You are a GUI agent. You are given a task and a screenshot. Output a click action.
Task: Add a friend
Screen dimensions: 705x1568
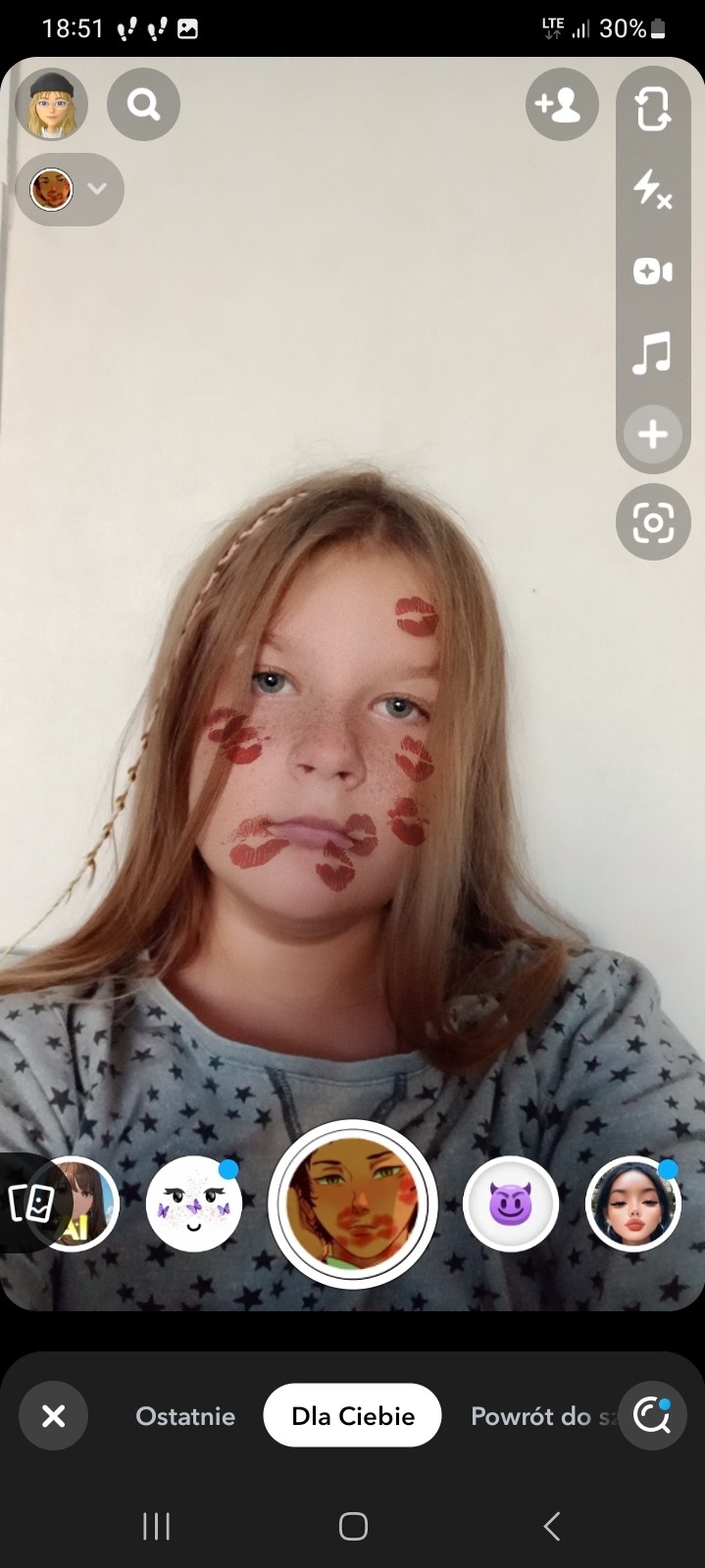tap(561, 104)
